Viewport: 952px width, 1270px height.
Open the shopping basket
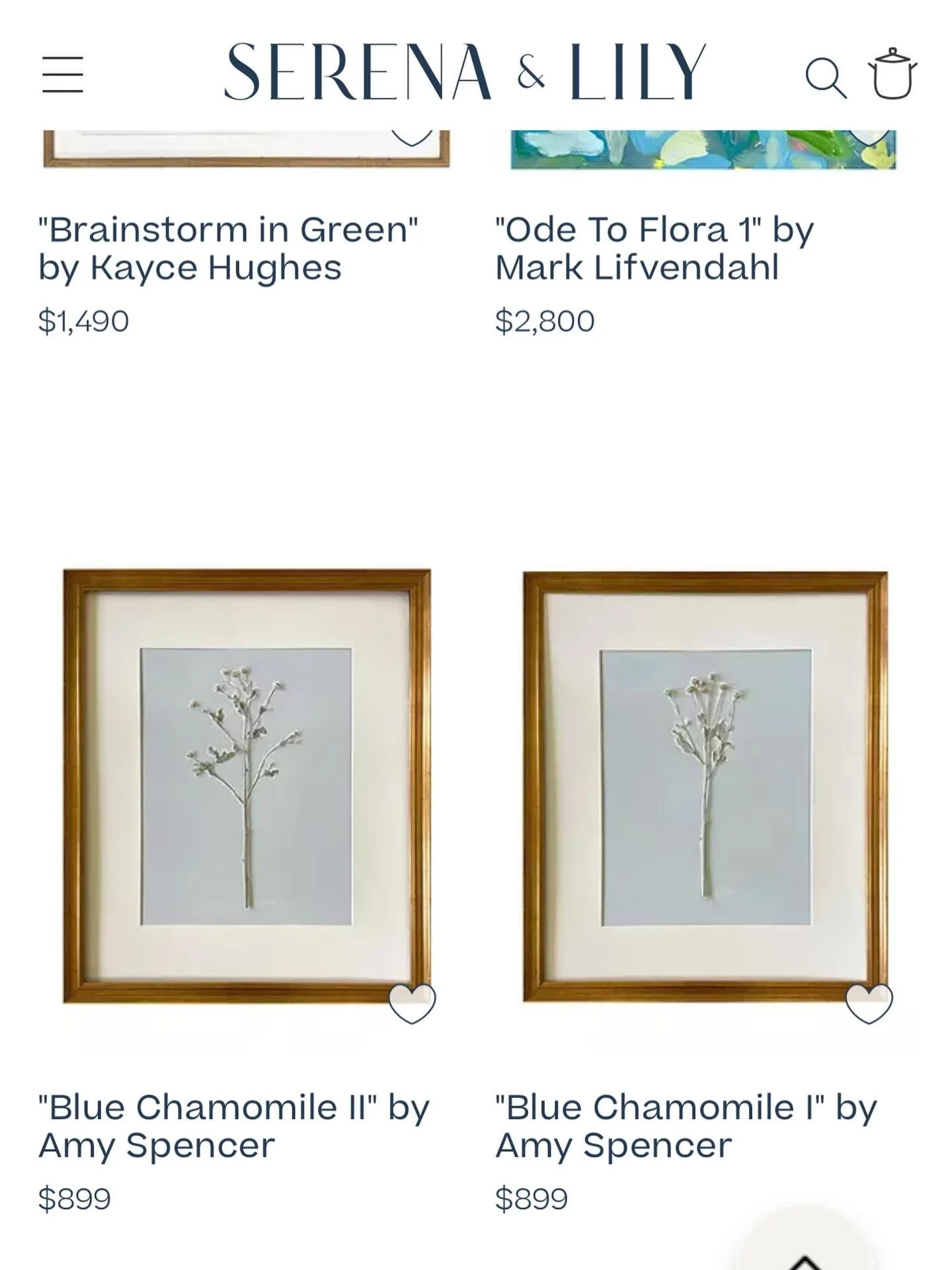[x=892, y=73]
